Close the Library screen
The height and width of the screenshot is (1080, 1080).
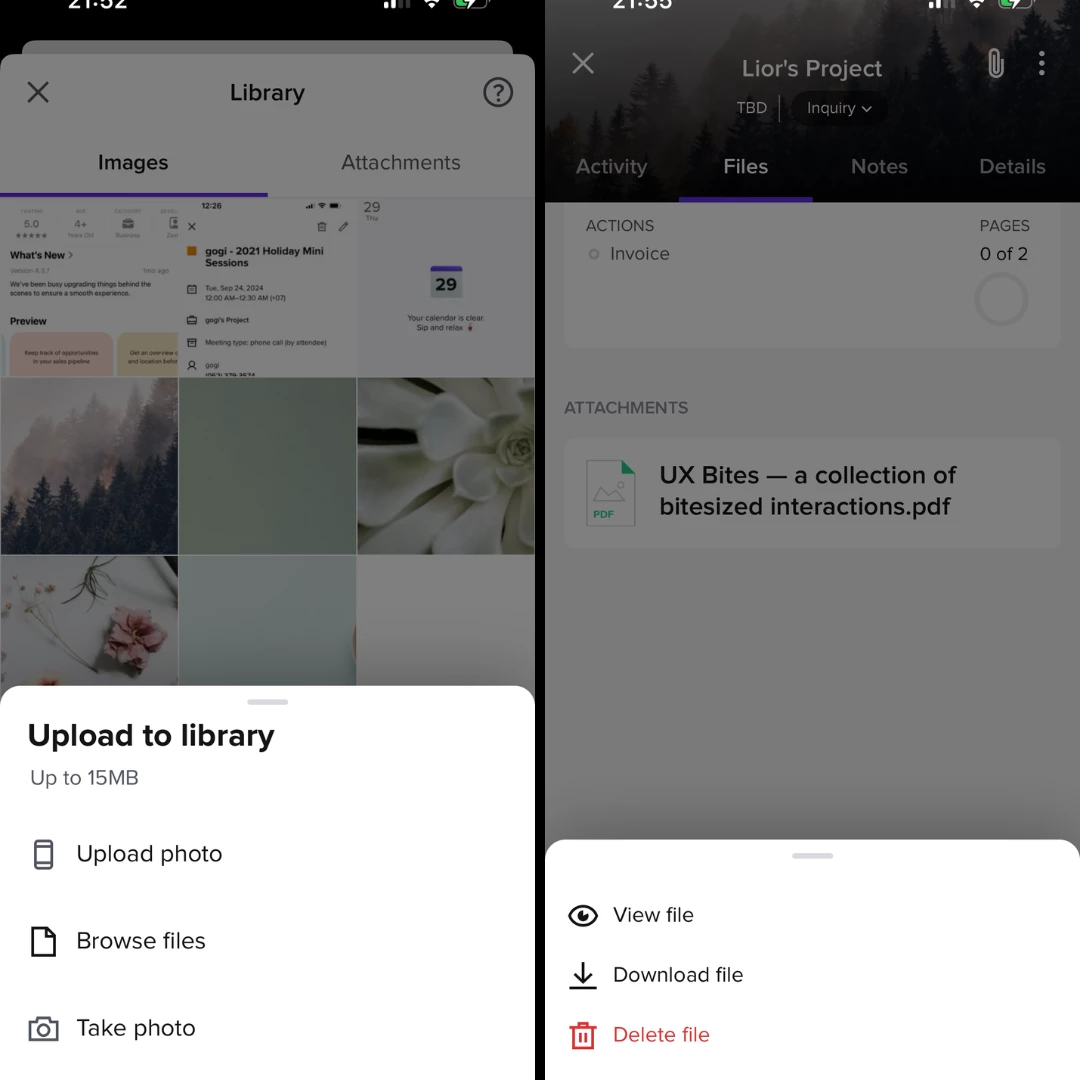[38, 93]
